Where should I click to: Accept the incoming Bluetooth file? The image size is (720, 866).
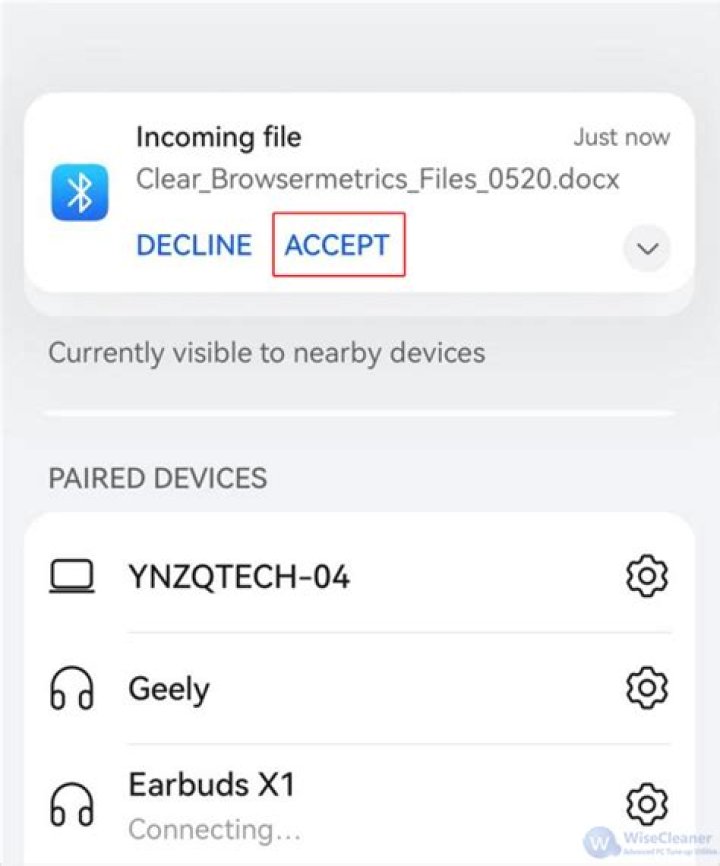point(337,245)
